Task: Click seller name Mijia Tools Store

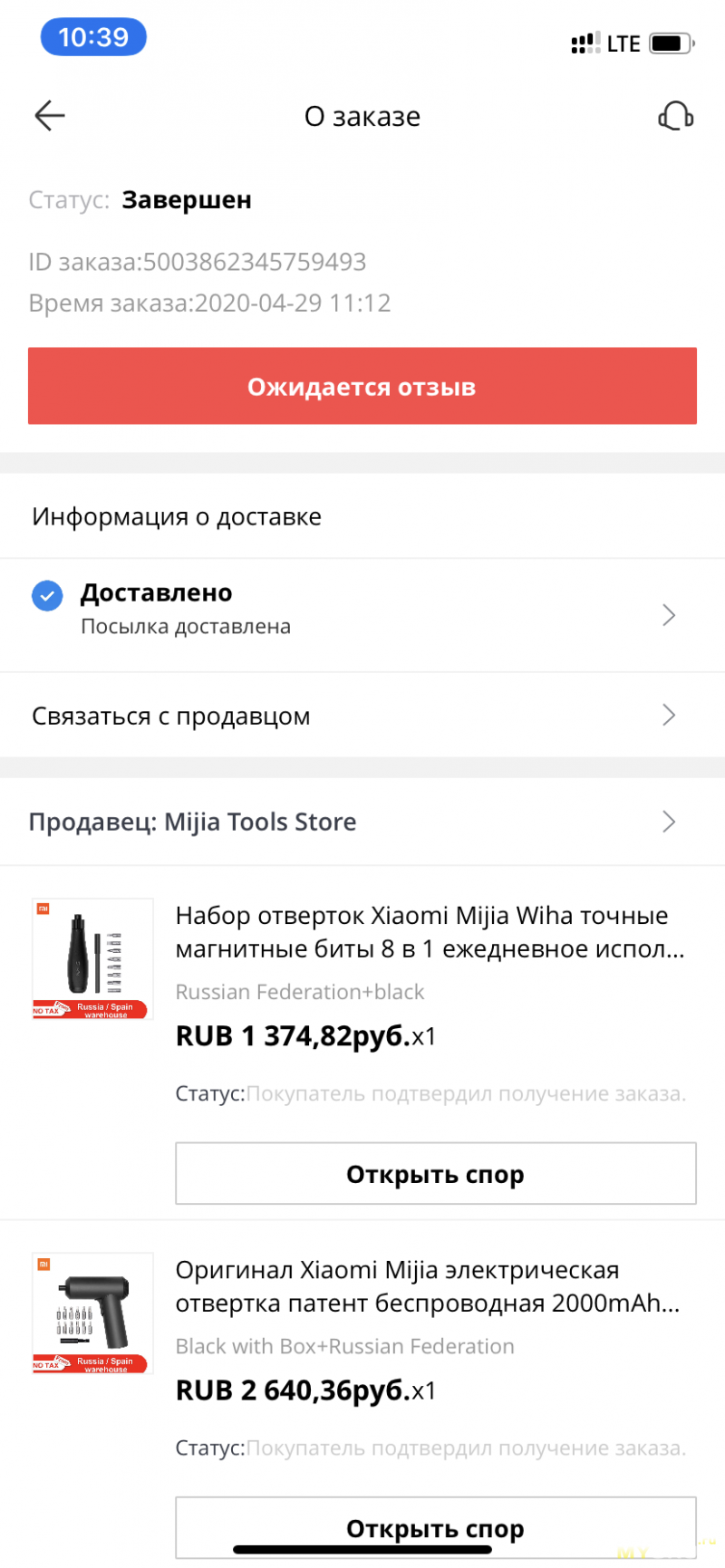Action: [259, 822]
